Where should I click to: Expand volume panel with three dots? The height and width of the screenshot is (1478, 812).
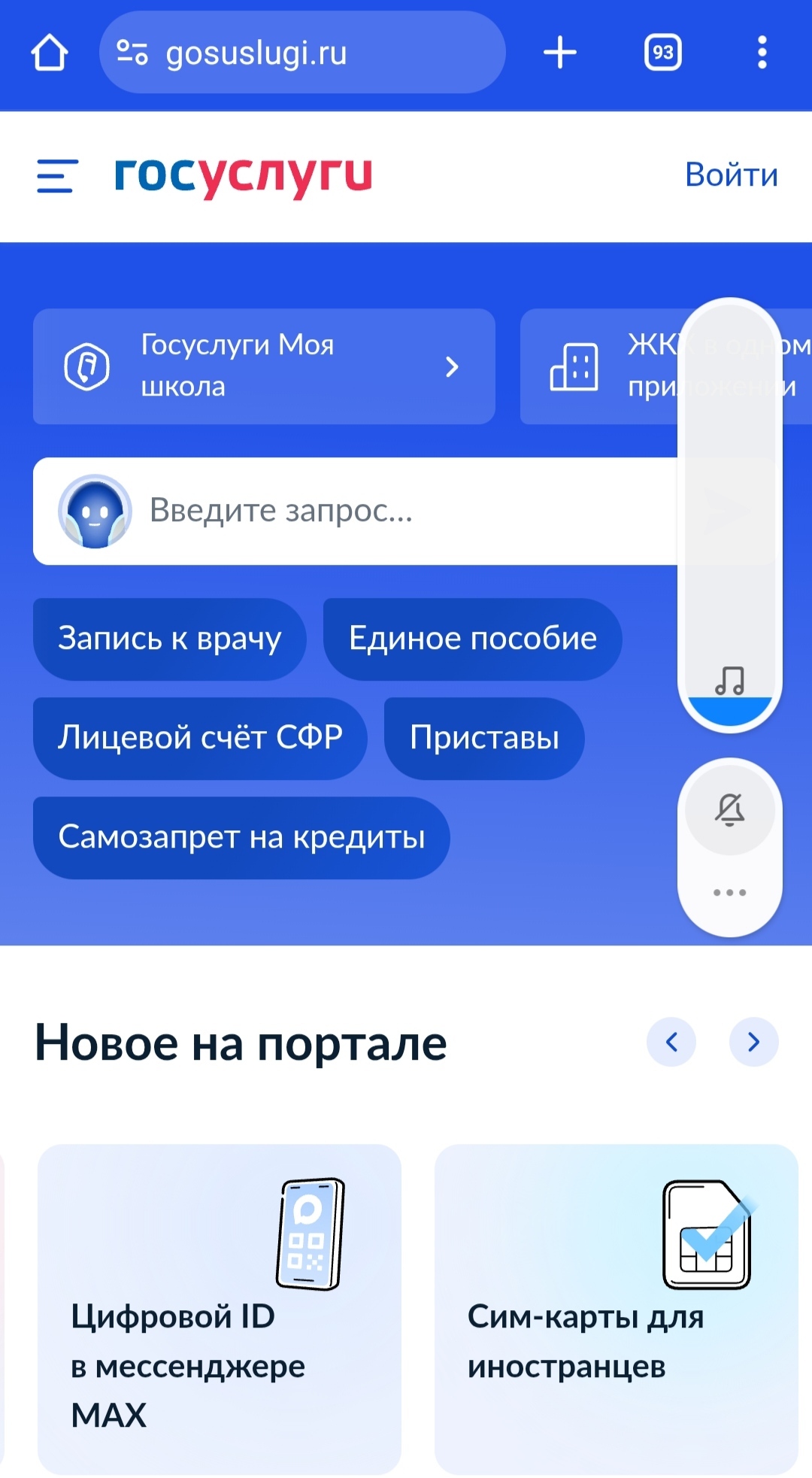[x=729, y=893]
